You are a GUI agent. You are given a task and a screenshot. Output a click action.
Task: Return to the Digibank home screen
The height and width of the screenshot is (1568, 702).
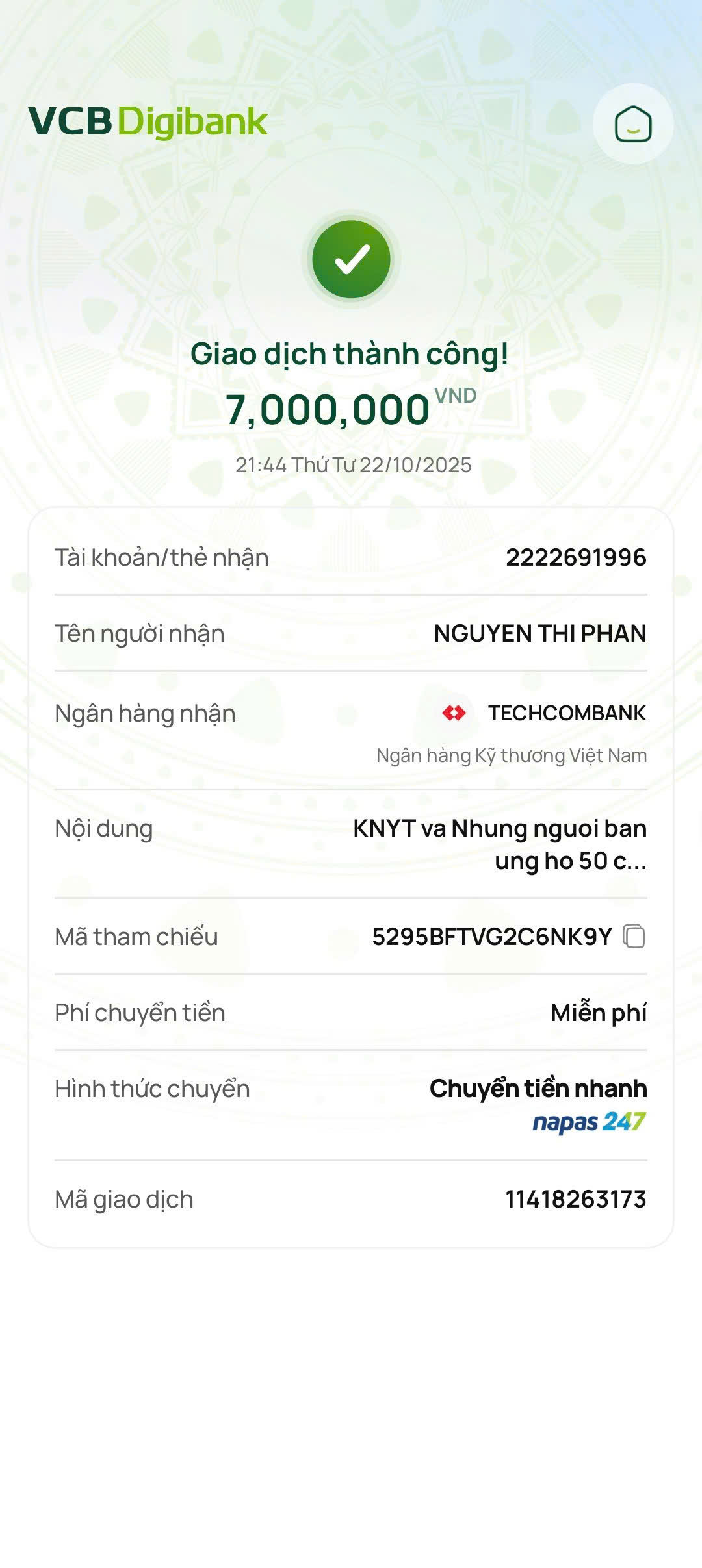point(632,123)
